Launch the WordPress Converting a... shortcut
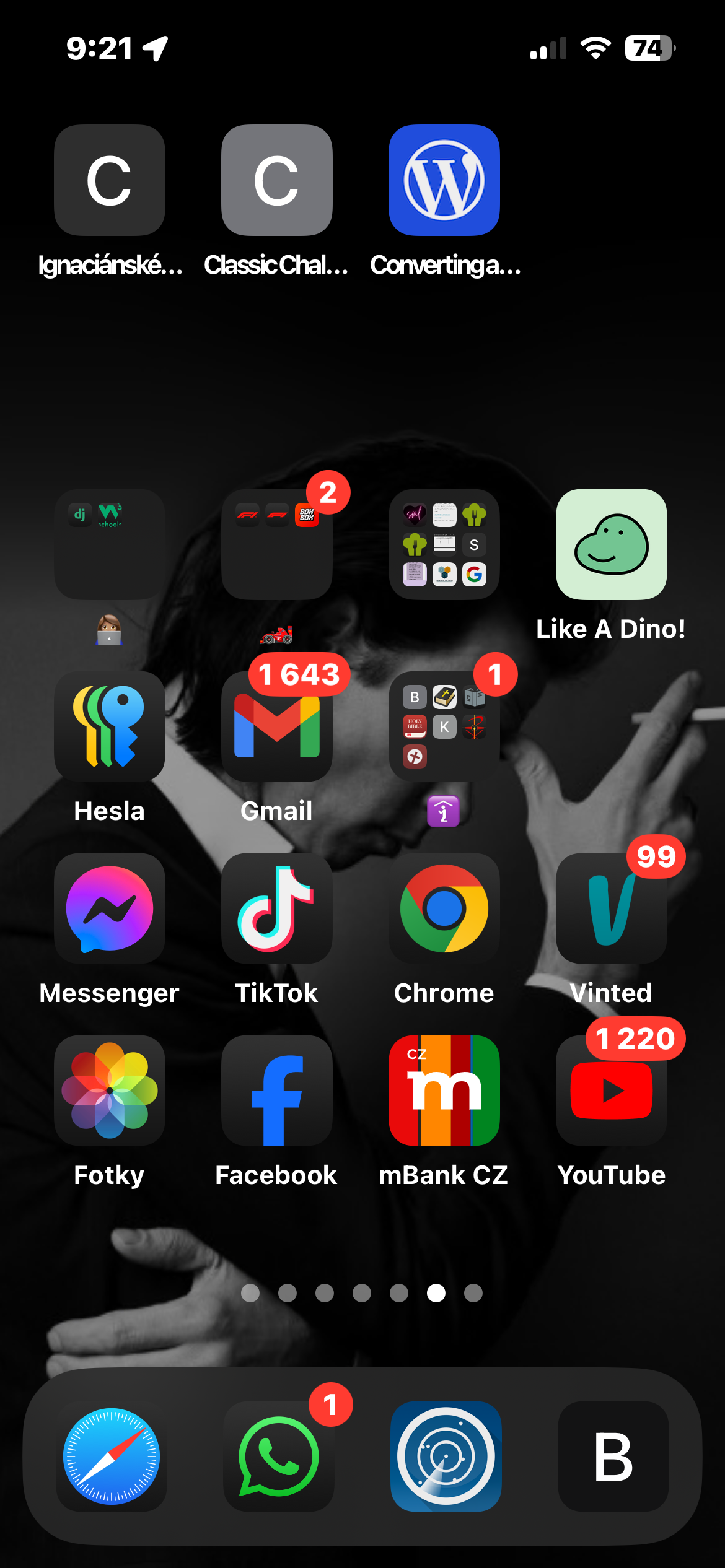Viewport: 725px width, 1568px height. pyautogui.click(x=444, y=180)
